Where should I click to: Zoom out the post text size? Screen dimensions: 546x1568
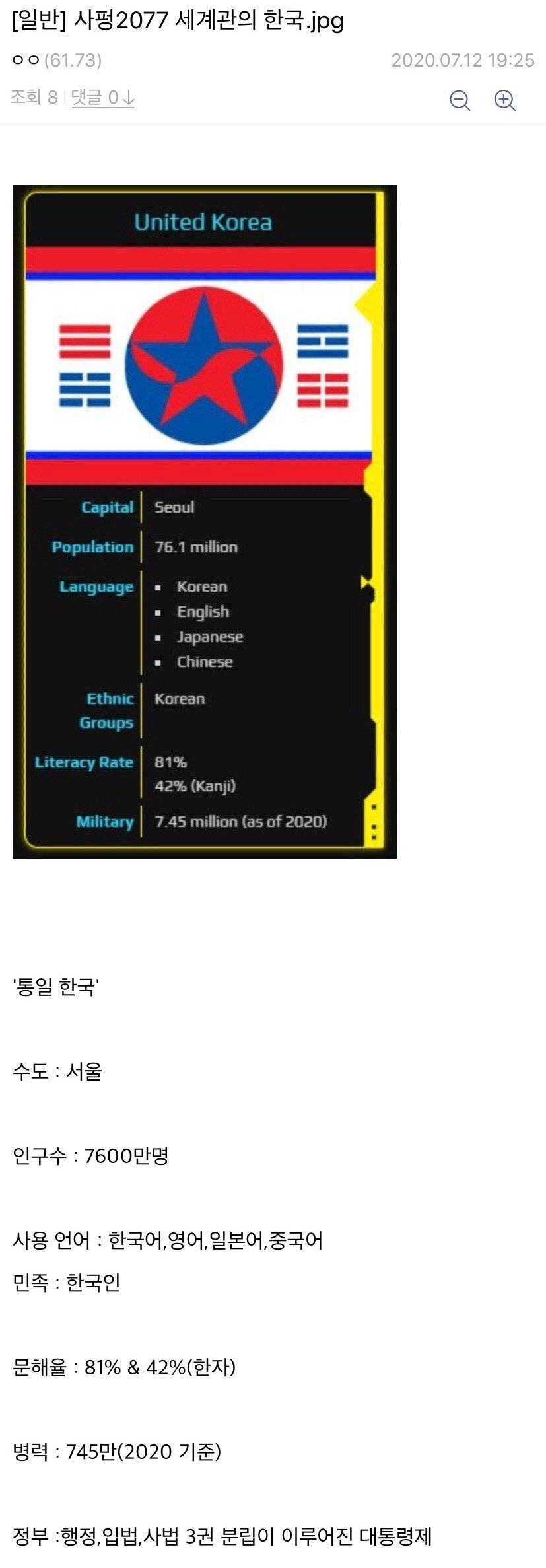(460, 100)
